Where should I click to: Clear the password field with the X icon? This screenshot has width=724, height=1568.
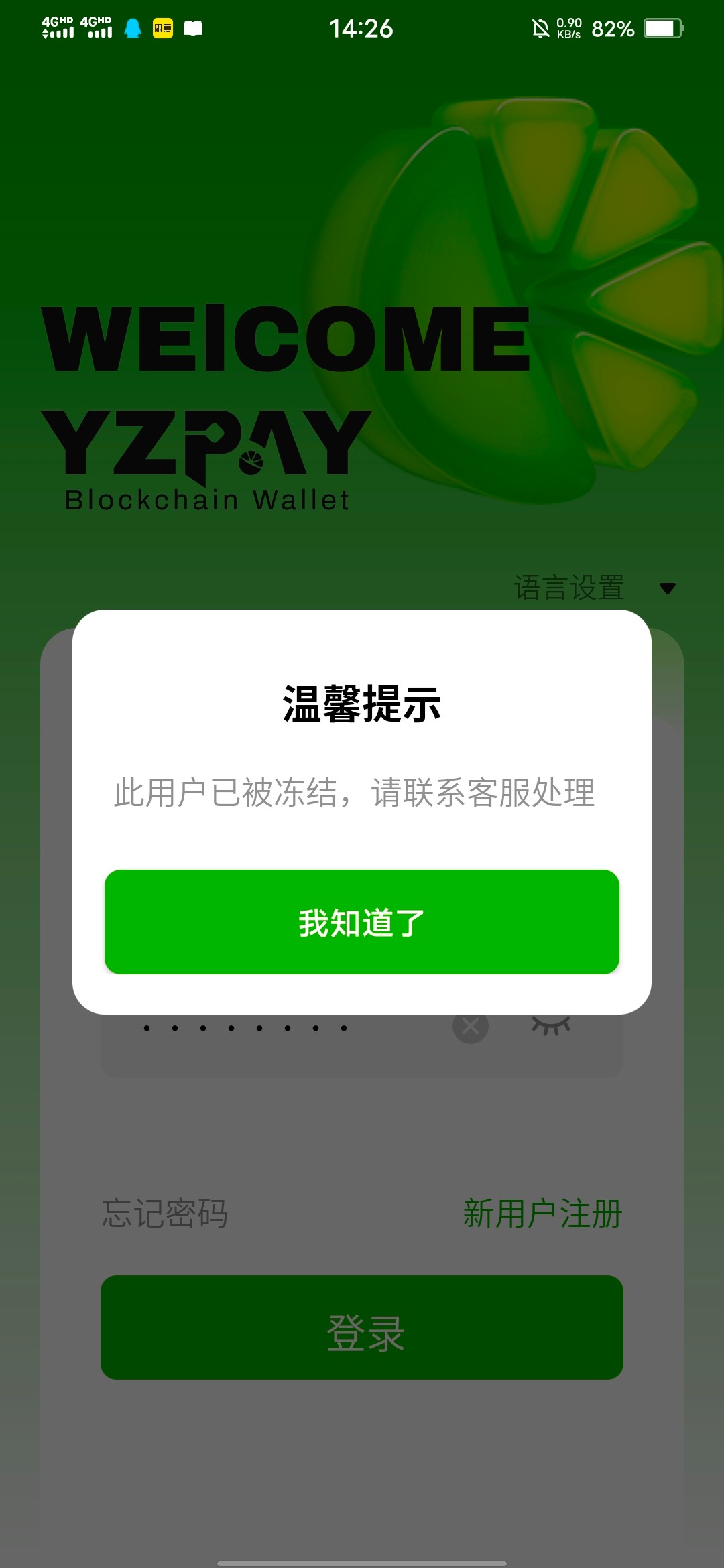pos(471,1027)
